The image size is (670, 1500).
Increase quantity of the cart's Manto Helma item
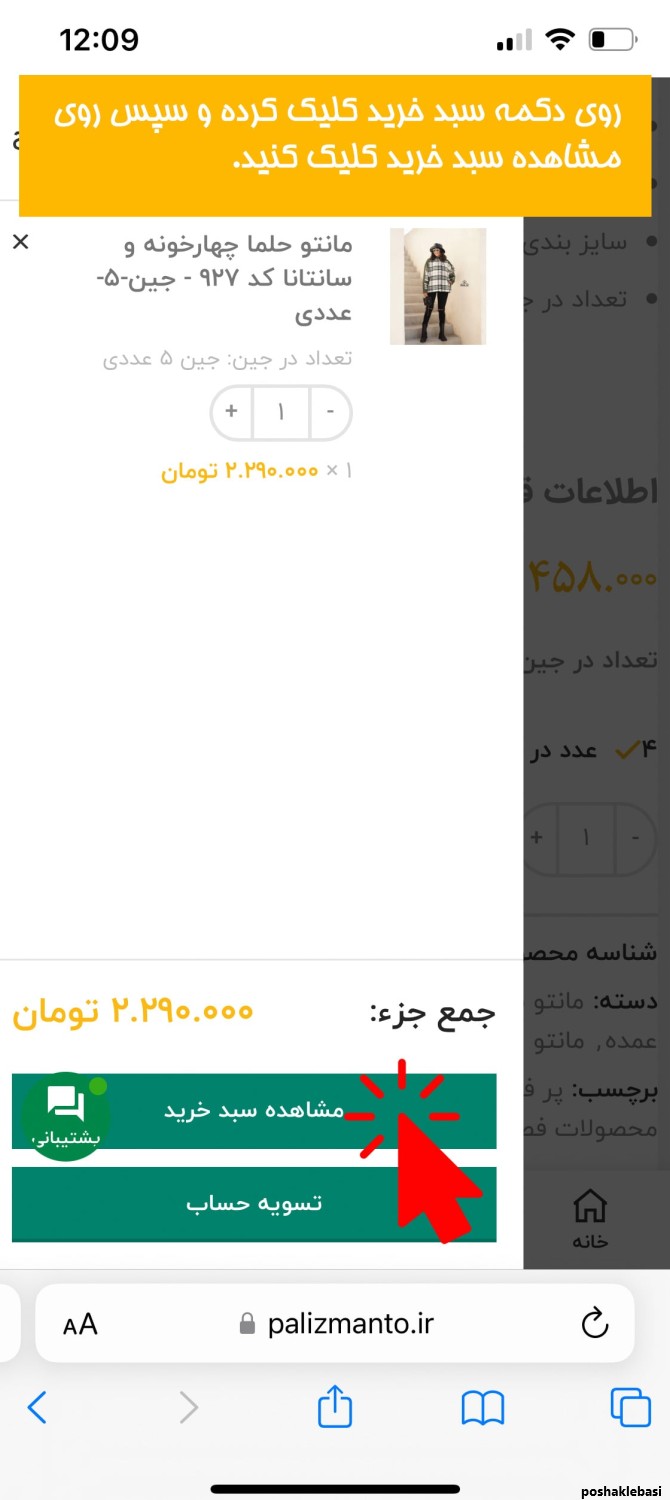point(231,411)
